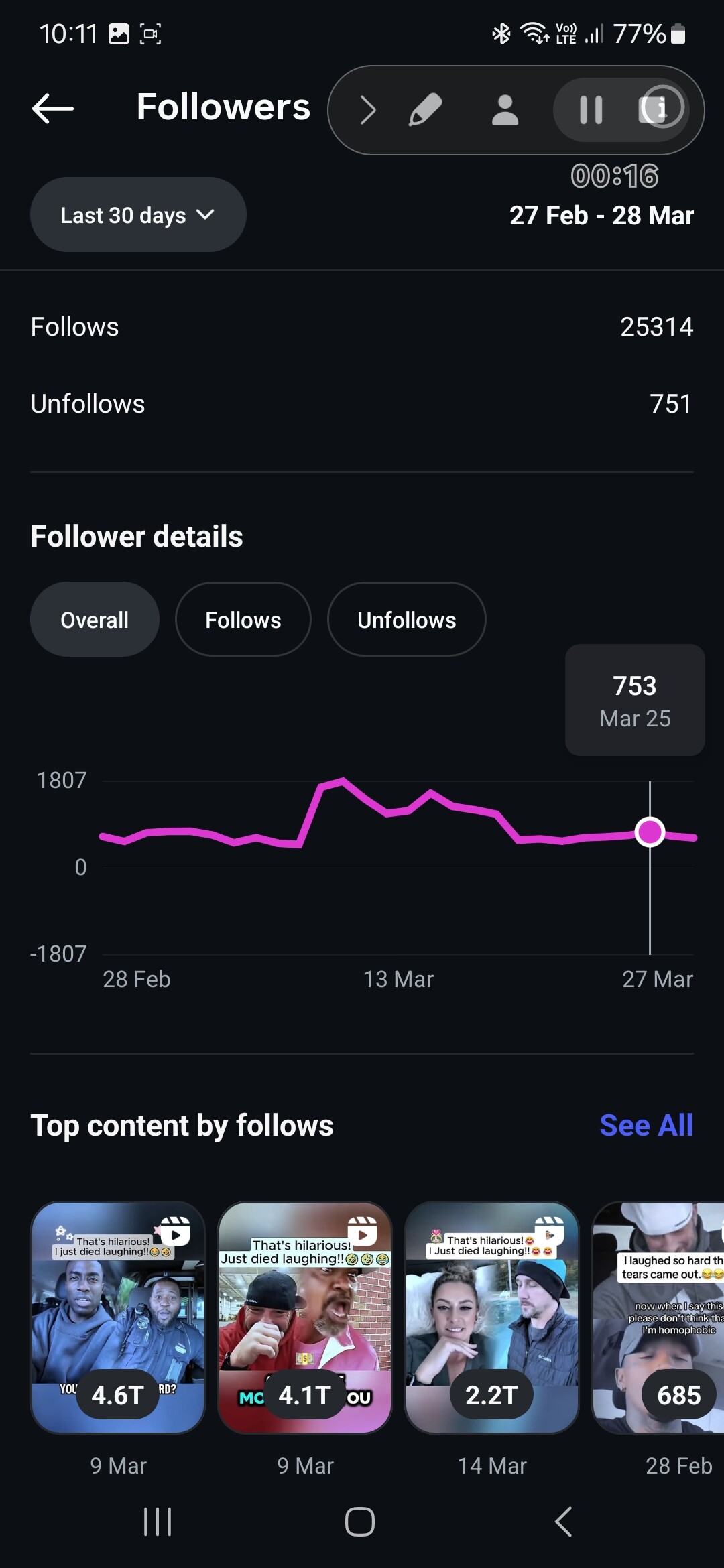Select the Overall chip in Follower details
The image size is (724, 1568).
(x=95, y=620)
